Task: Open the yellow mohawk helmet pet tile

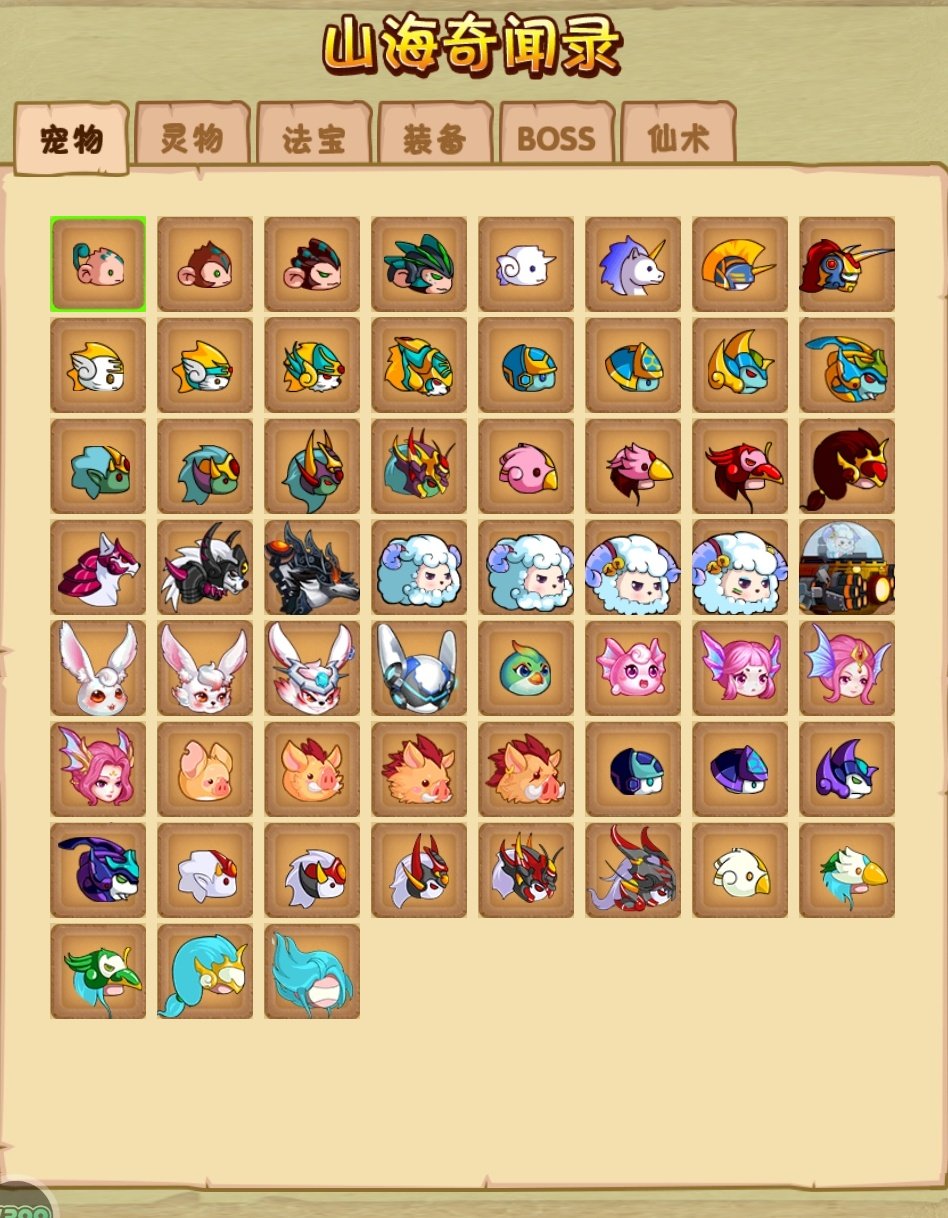Action: [740, 264]
